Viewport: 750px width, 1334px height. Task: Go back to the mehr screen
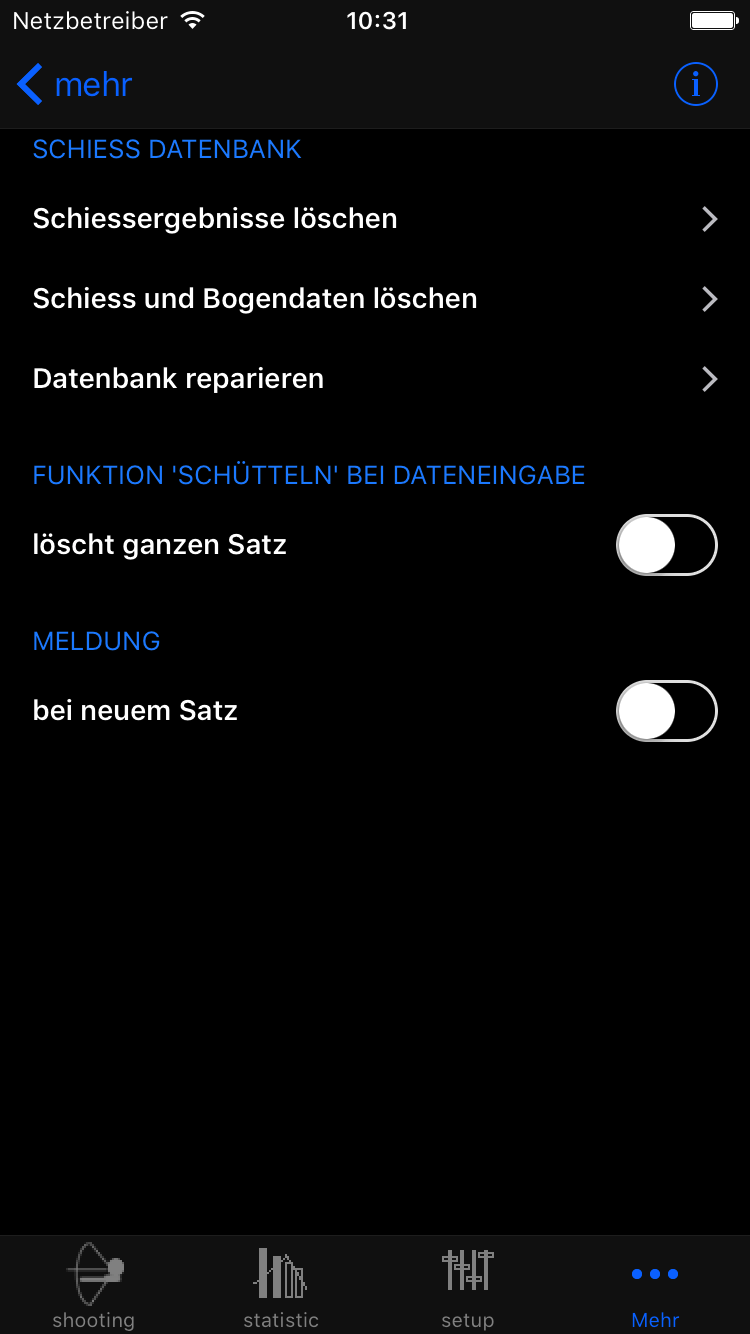pyautogui.click(x=75, y=85)
